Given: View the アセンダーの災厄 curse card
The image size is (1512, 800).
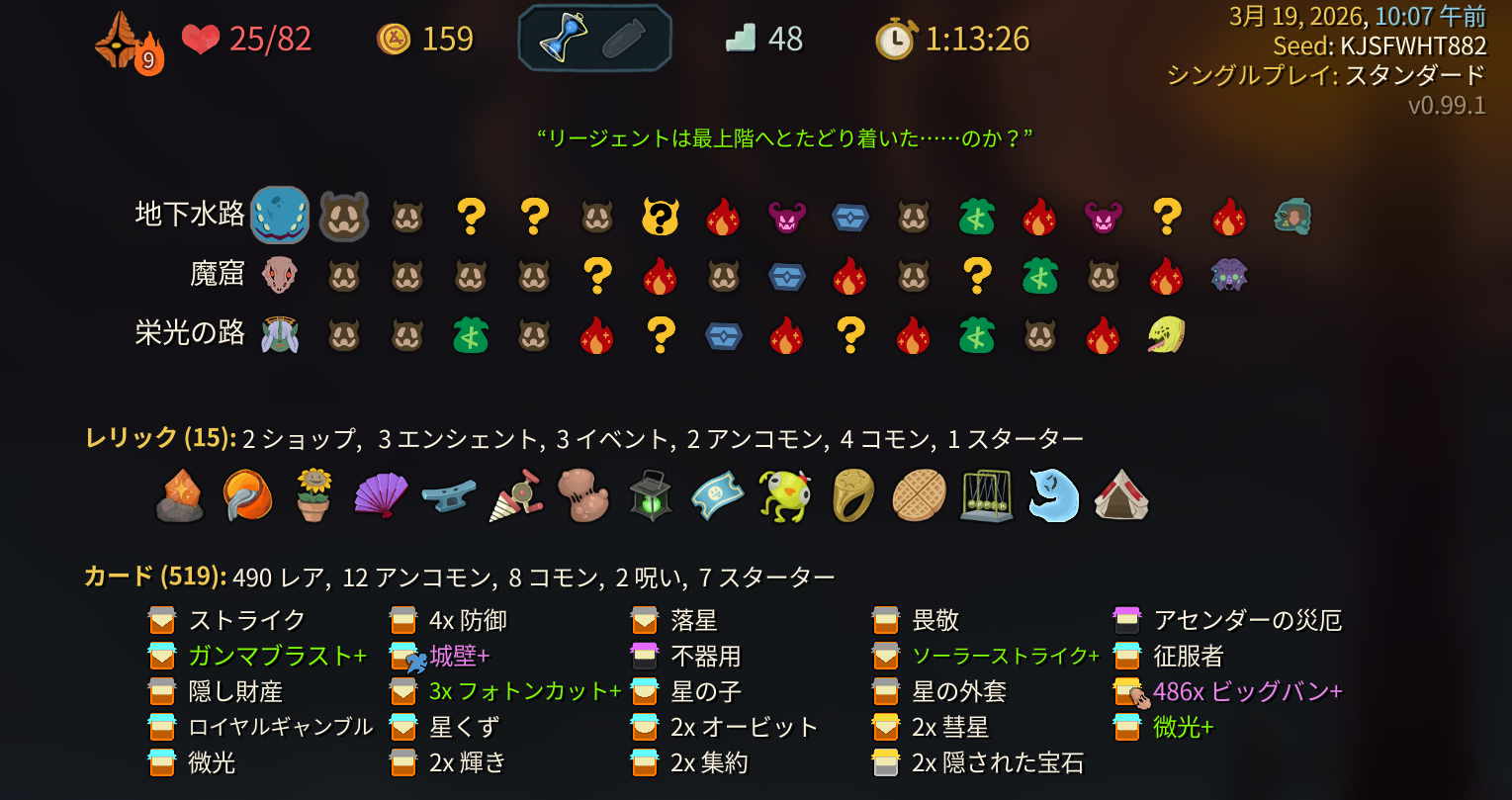Looking at the screenshot, I should [1247, 620].
